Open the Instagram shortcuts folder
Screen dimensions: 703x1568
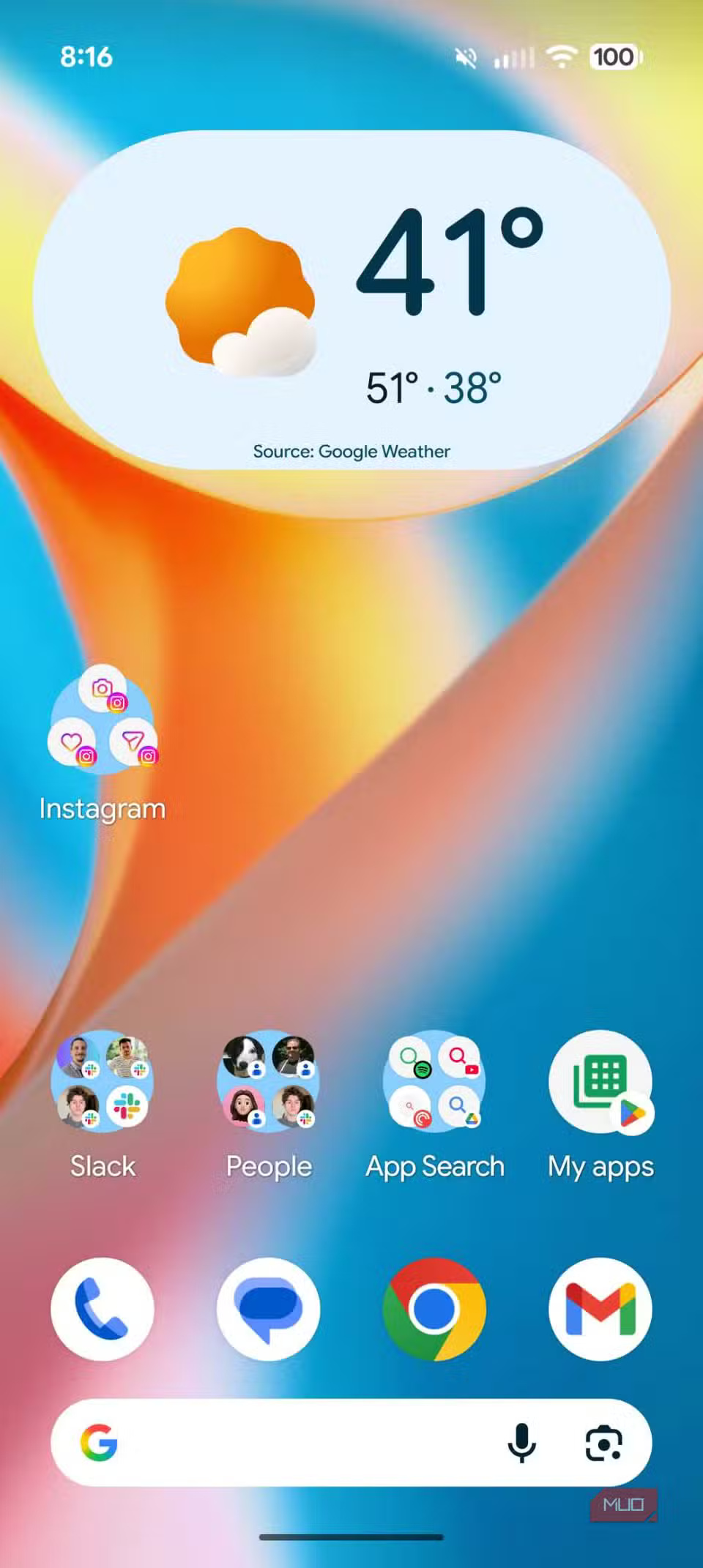tap(103, 720)
